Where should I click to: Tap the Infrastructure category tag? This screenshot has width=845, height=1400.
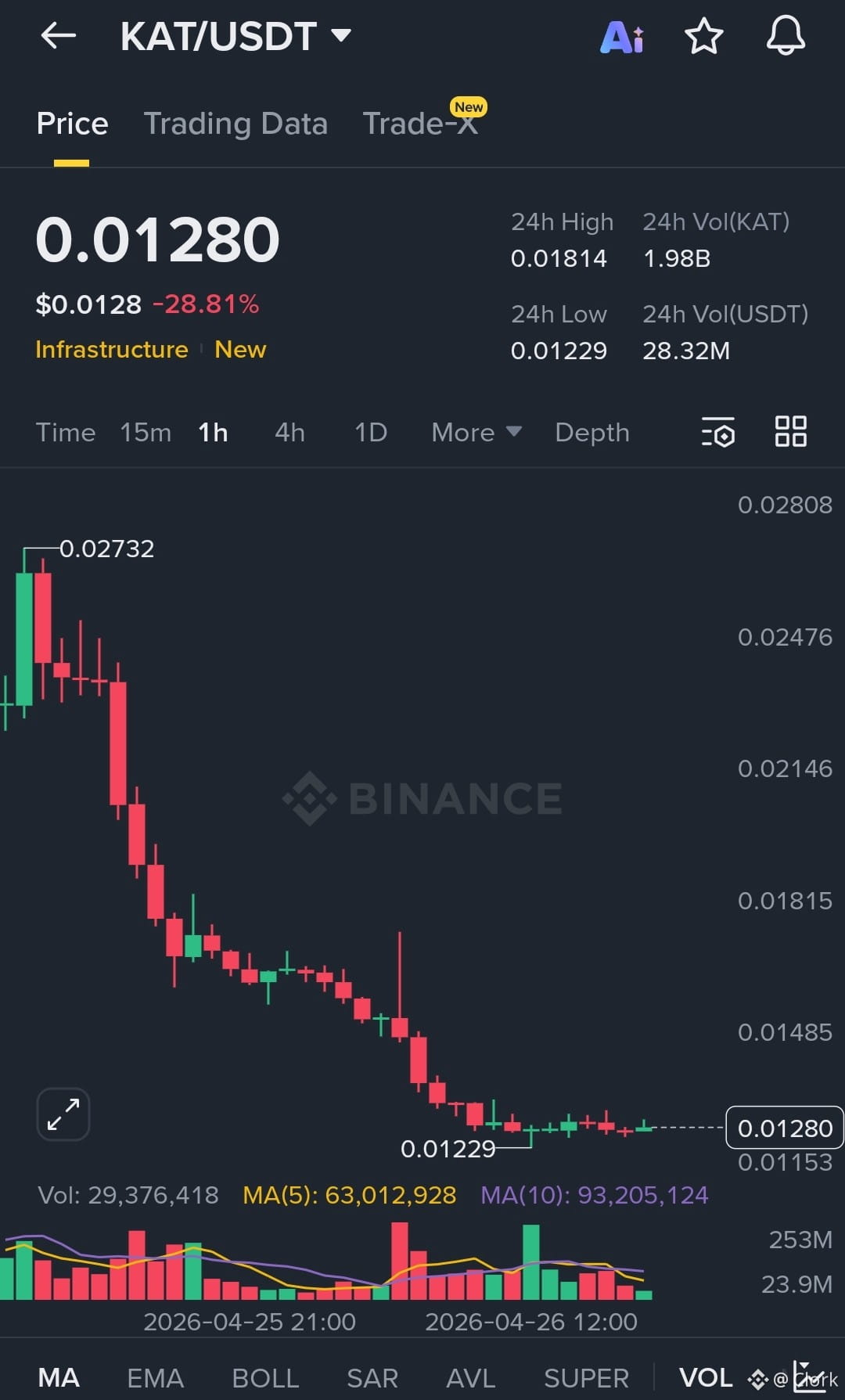112,349
